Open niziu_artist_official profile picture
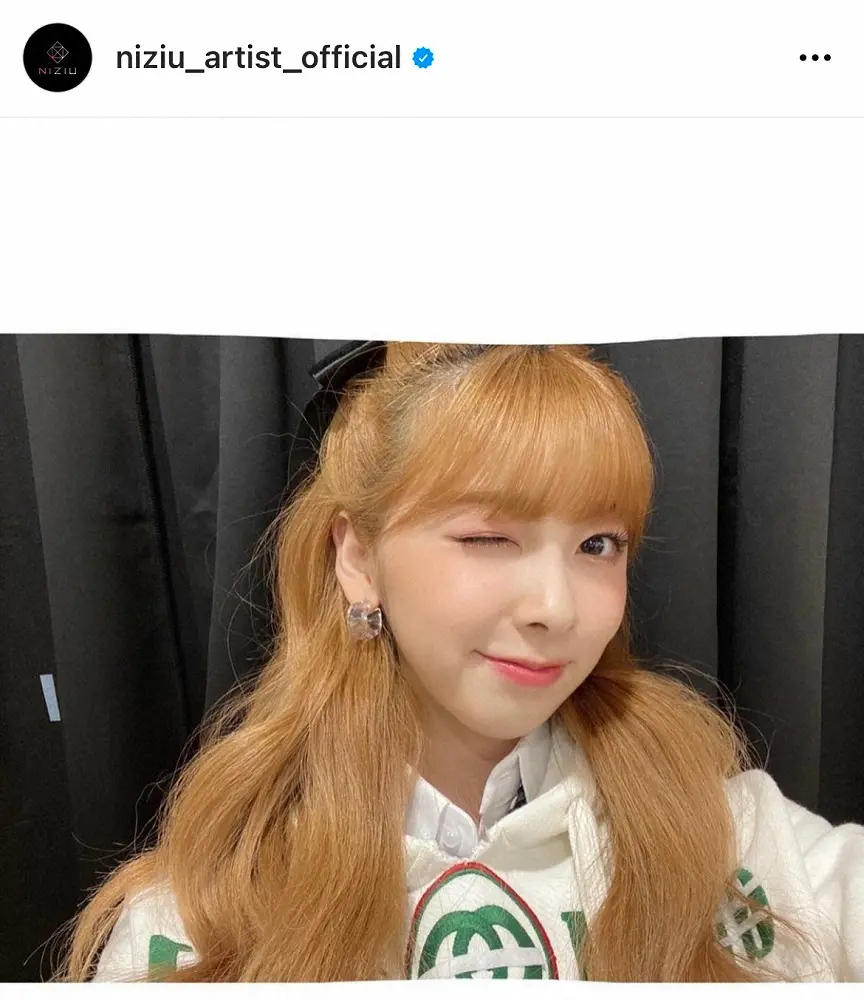 (57, 58)
